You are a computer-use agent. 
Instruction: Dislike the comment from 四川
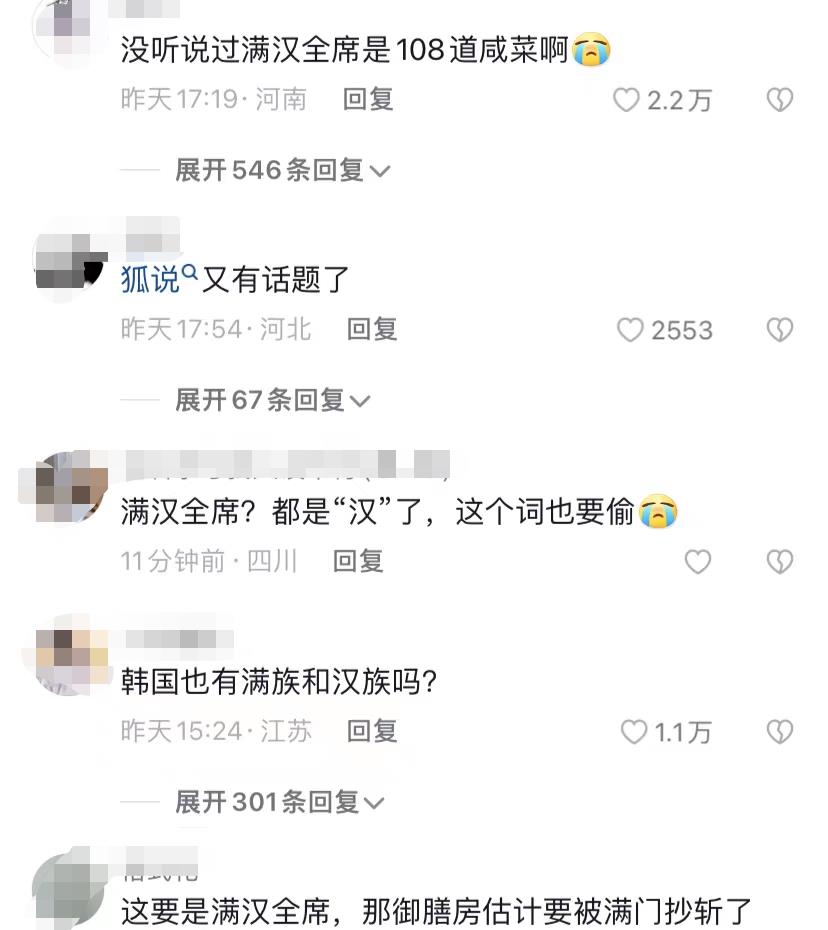tap(779, 562)
